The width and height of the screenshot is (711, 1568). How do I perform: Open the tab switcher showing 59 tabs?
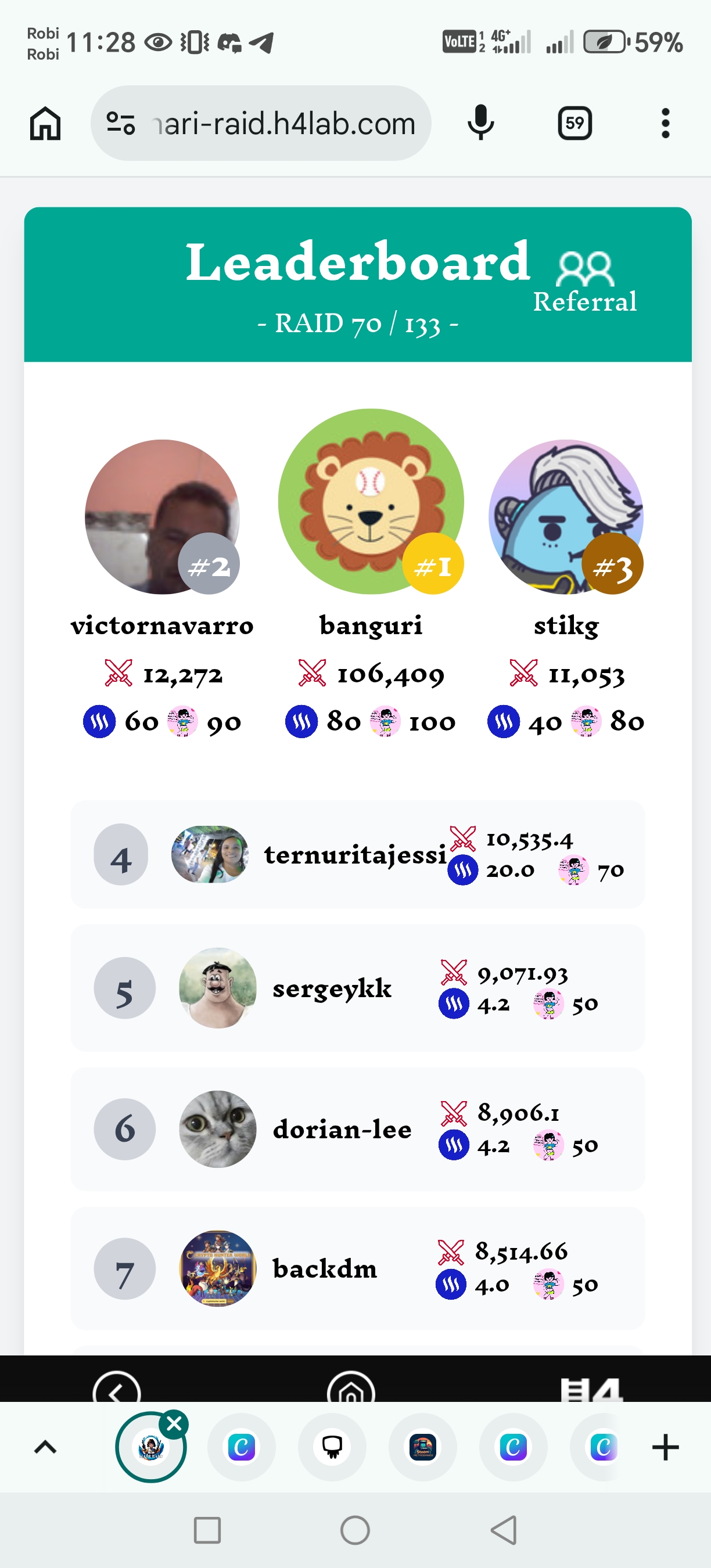[x=574, y=124]
